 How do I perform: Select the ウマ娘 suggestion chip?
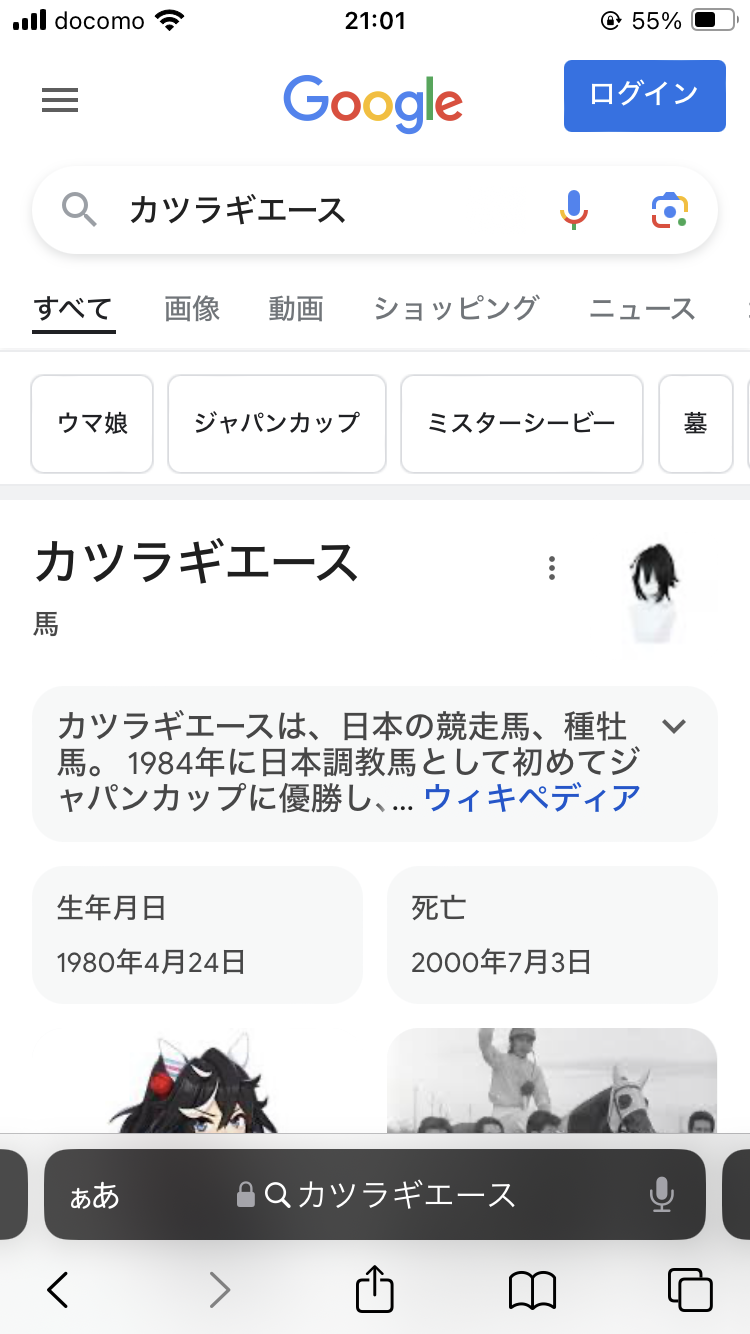(92, 424)
